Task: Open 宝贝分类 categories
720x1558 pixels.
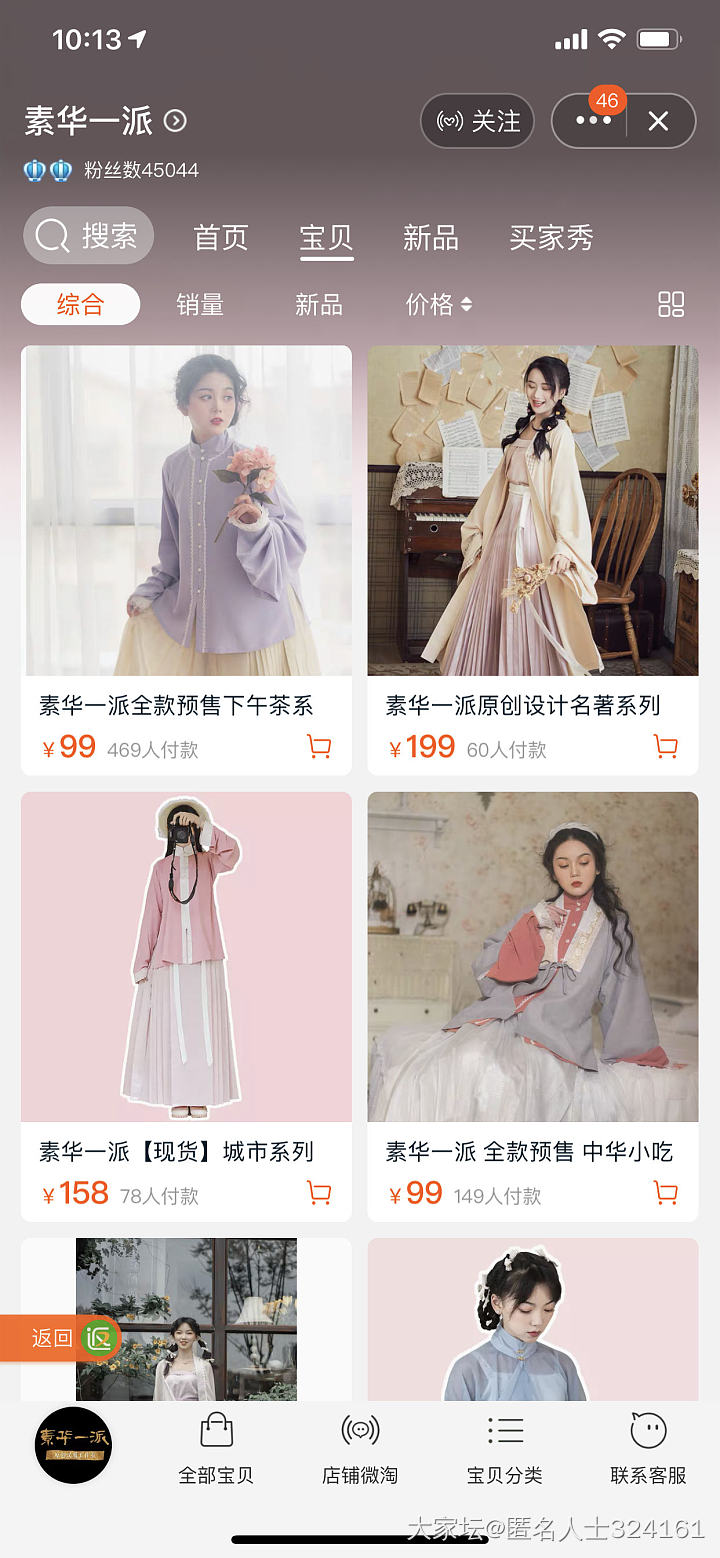Action: 505,1448
